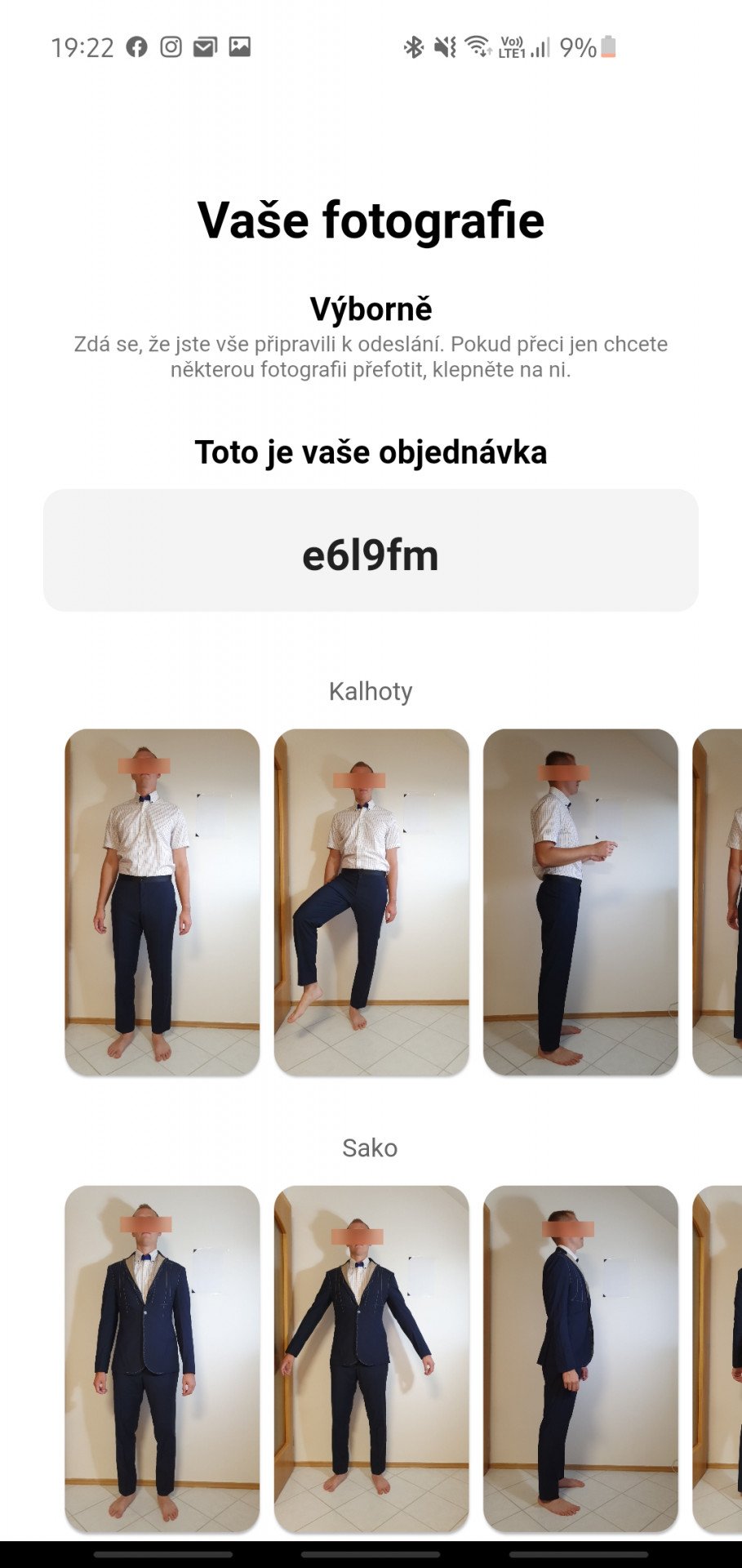Retake the front-facing Sako photo
The height and width of the screenshot is (1568, 742).
[x=162, y=1359]
